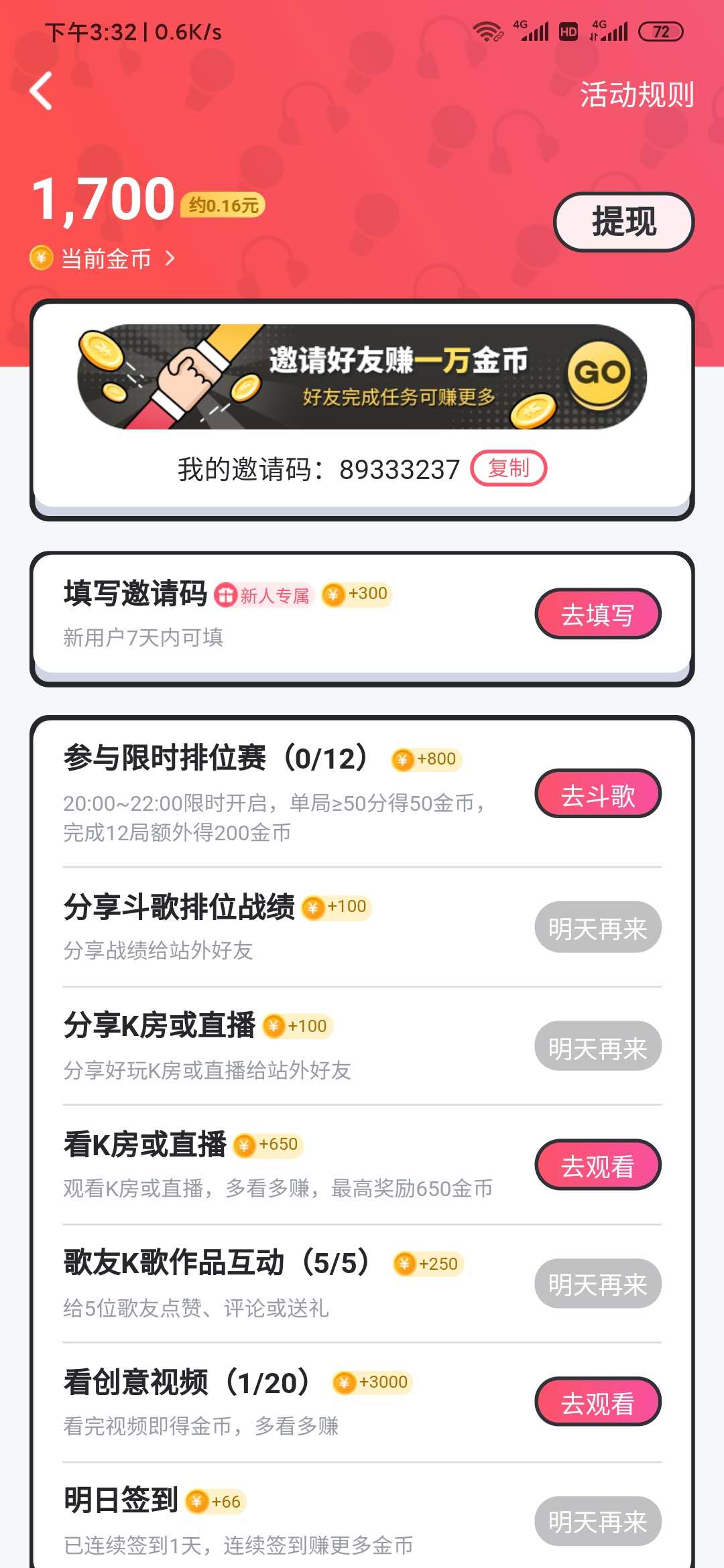Tap 去观看 for 看创意视频

597,1402
